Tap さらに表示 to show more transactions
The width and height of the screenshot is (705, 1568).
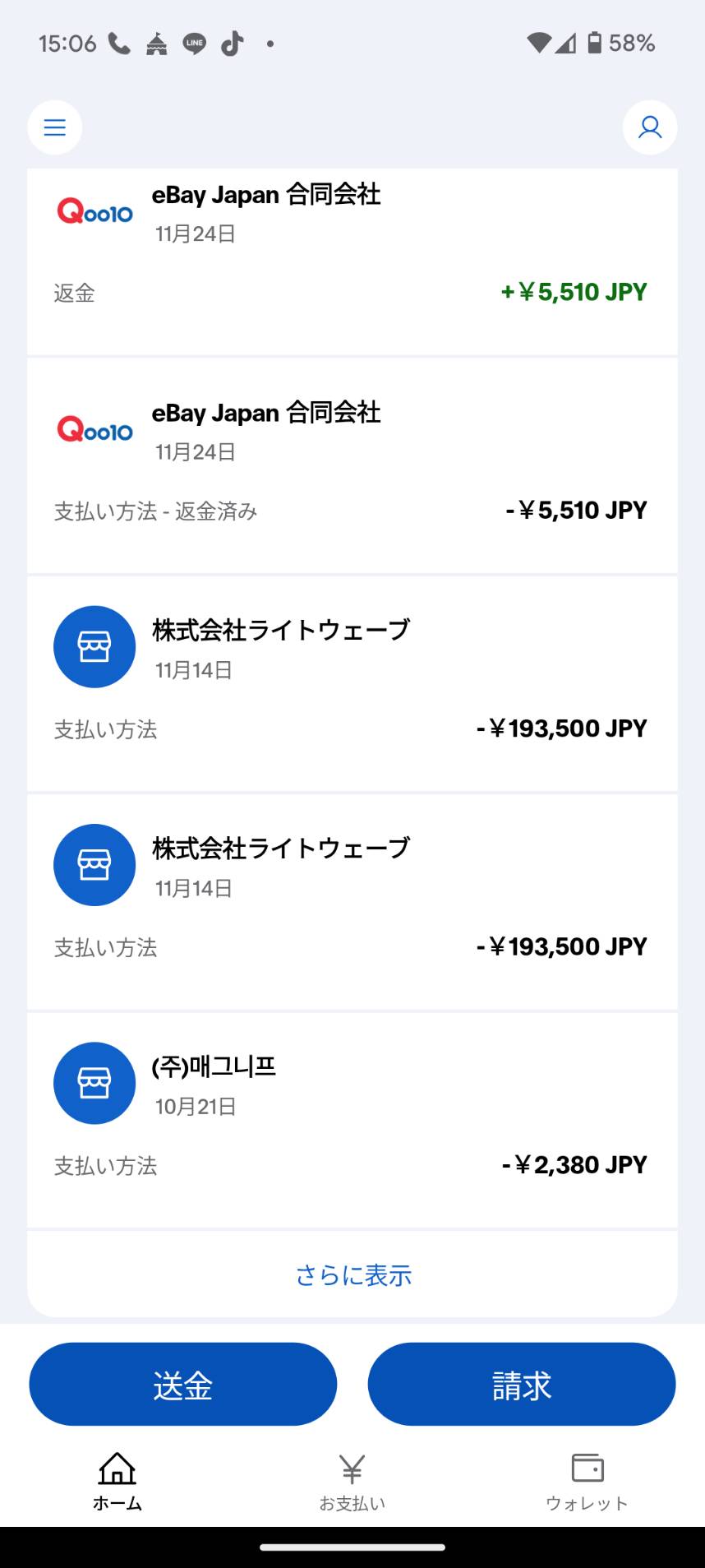pos(353,1275)
